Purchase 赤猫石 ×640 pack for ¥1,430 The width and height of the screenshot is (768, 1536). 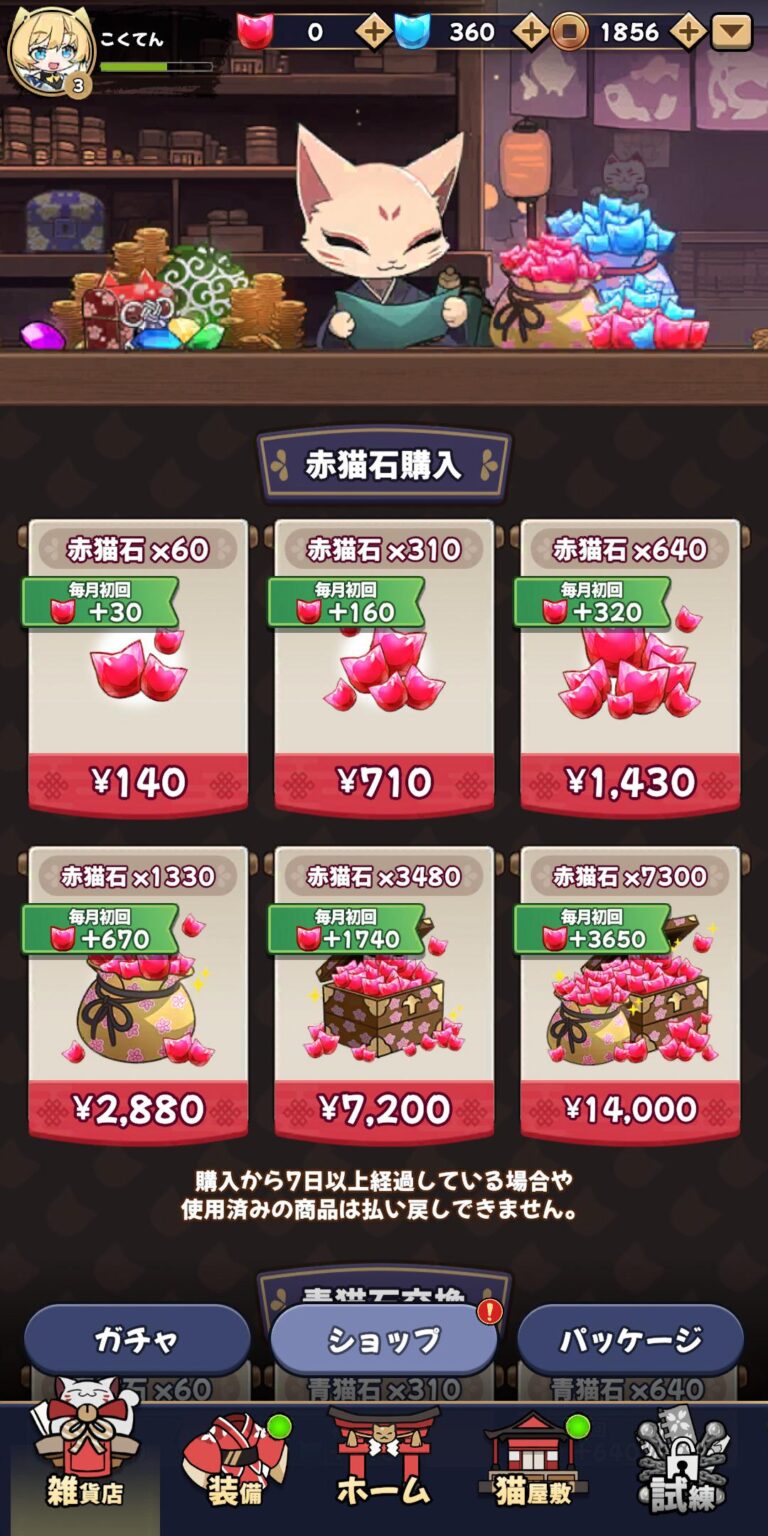[630, 668]
